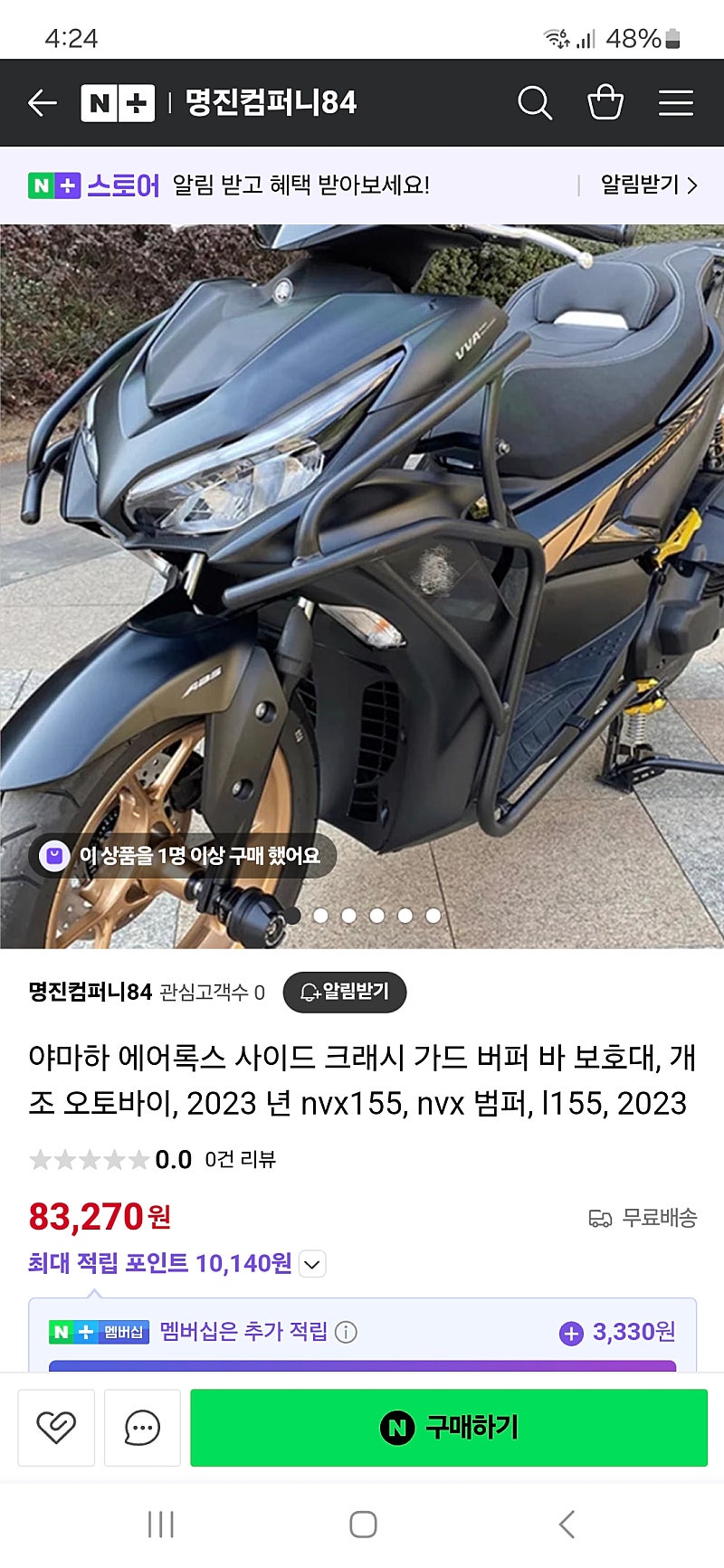The height and width of the screenshot is (1568, 724).
Task: Go back using the header arrow
Action: [x=43, y=103]
